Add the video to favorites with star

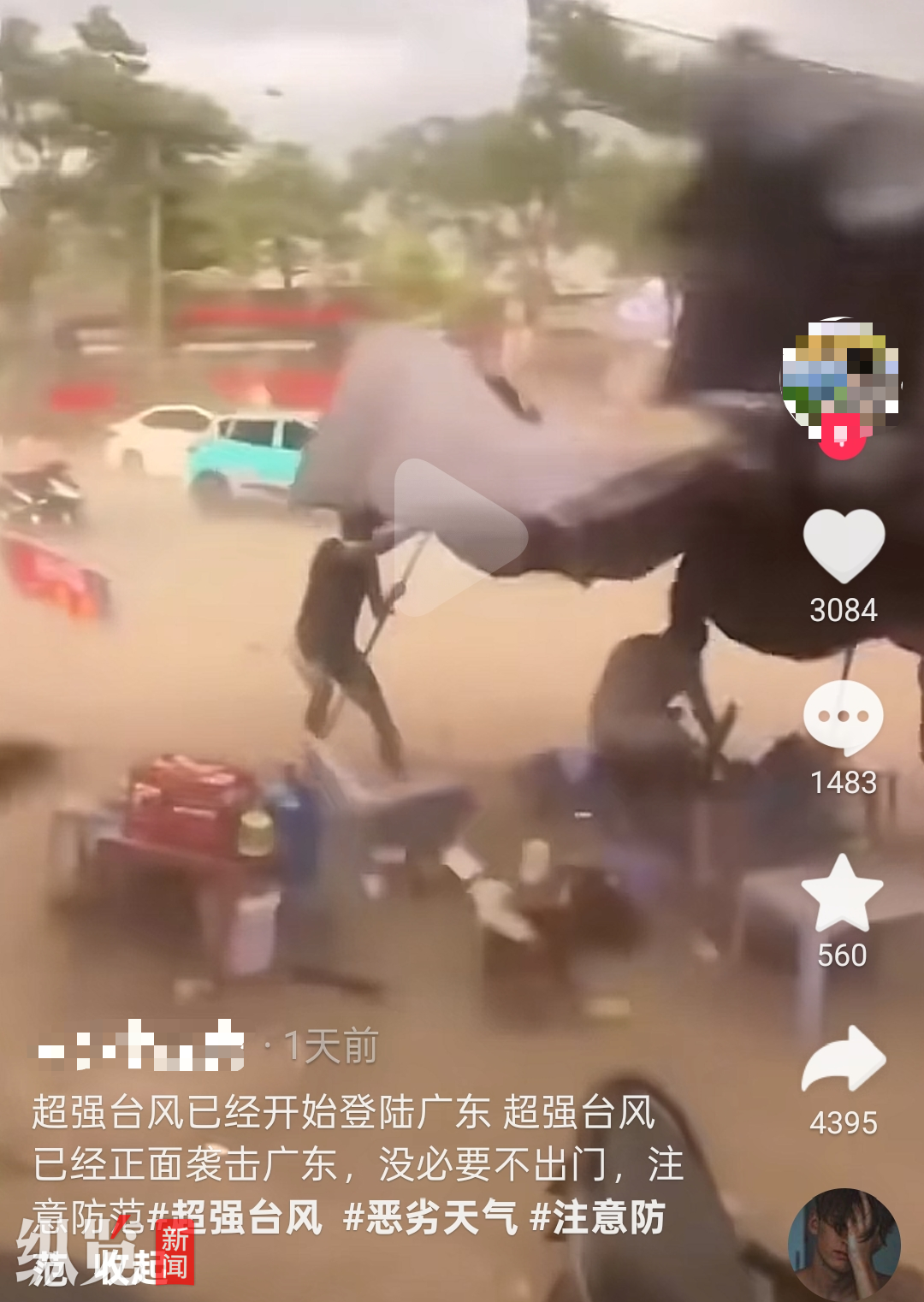pyautogui.click(x=843, y=894)
